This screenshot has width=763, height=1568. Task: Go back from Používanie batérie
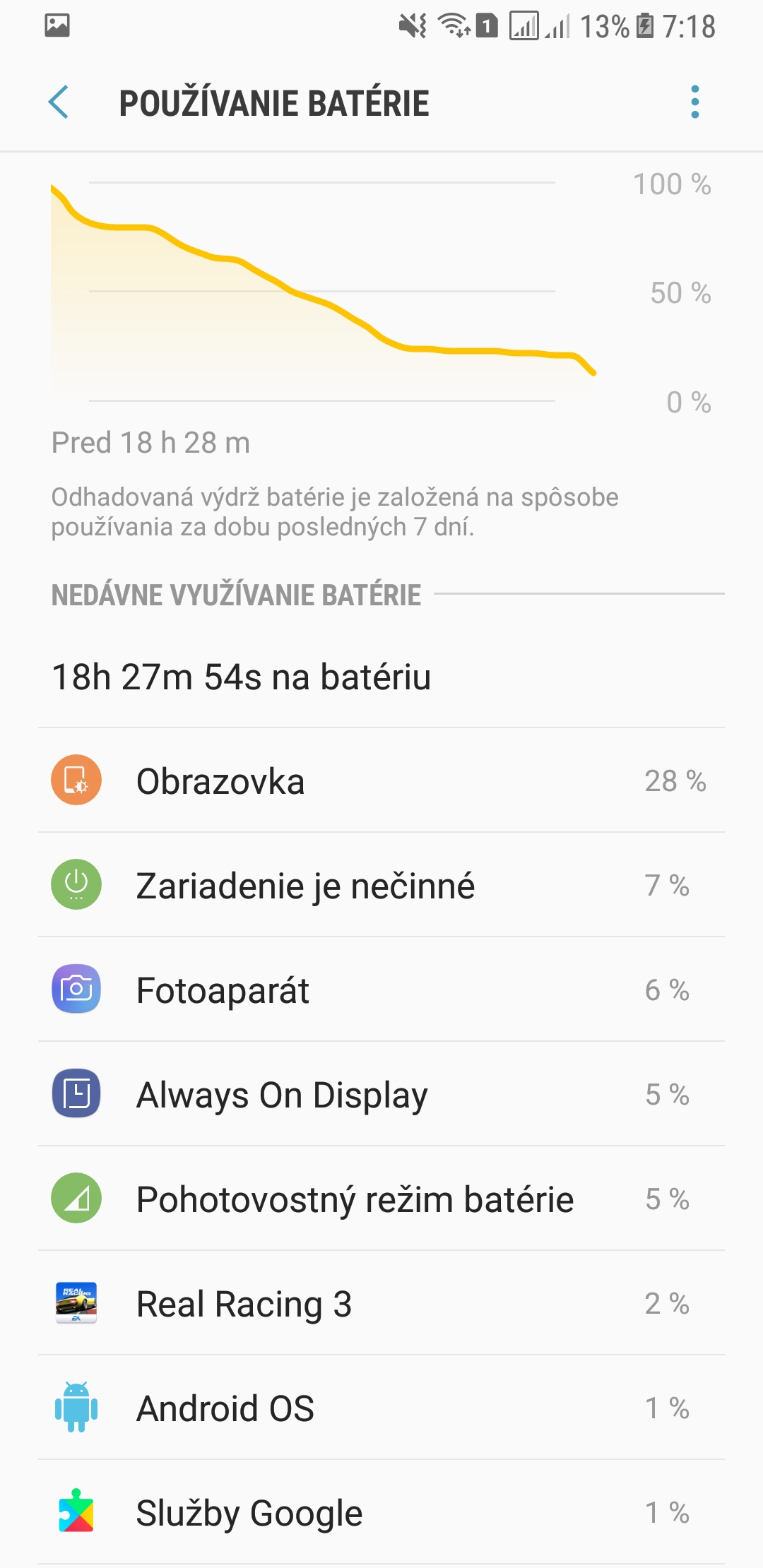click(x=59, y=102)
